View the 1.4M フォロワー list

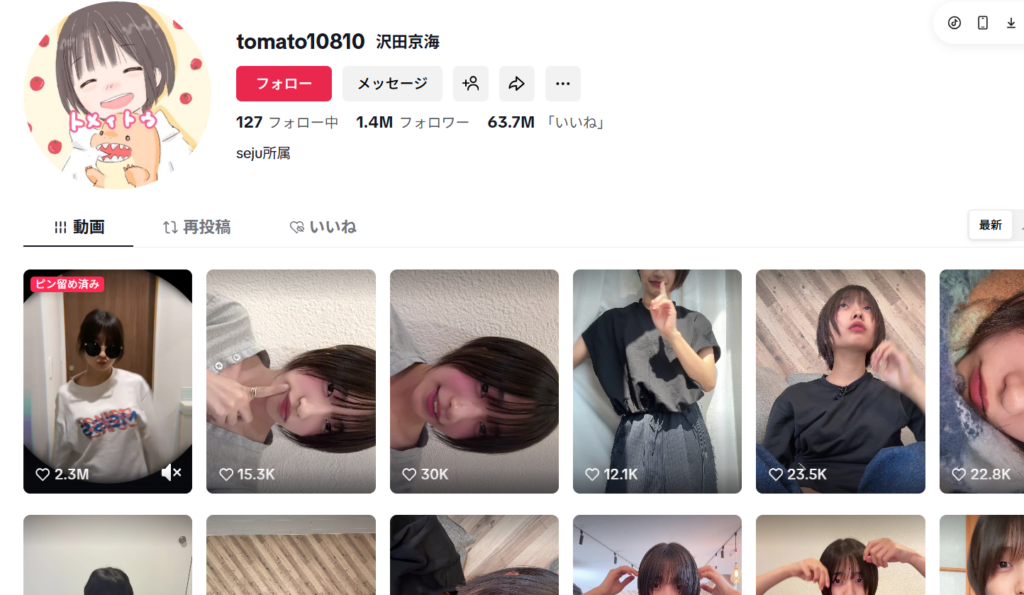[412, 123]
